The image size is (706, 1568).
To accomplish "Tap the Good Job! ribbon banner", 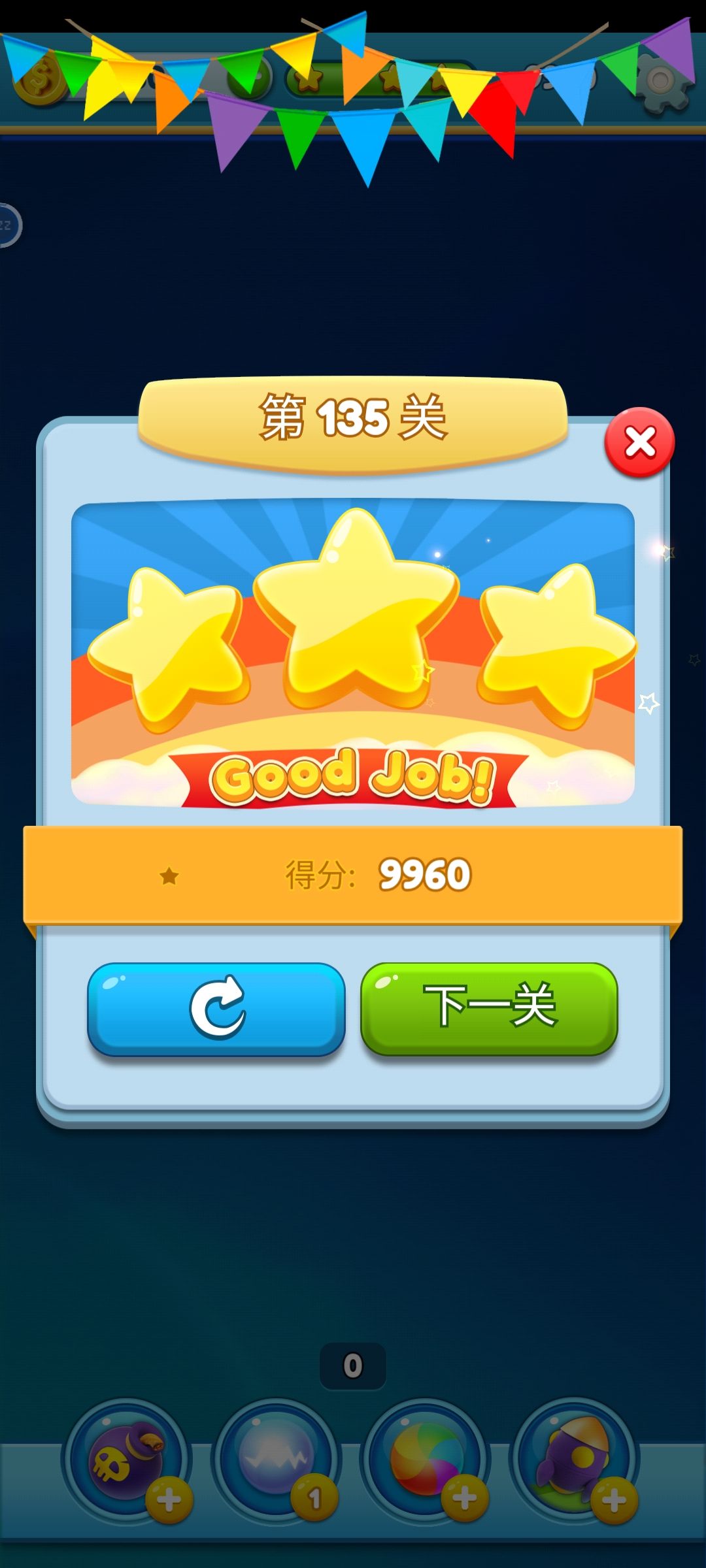I will tap(353, 774).
